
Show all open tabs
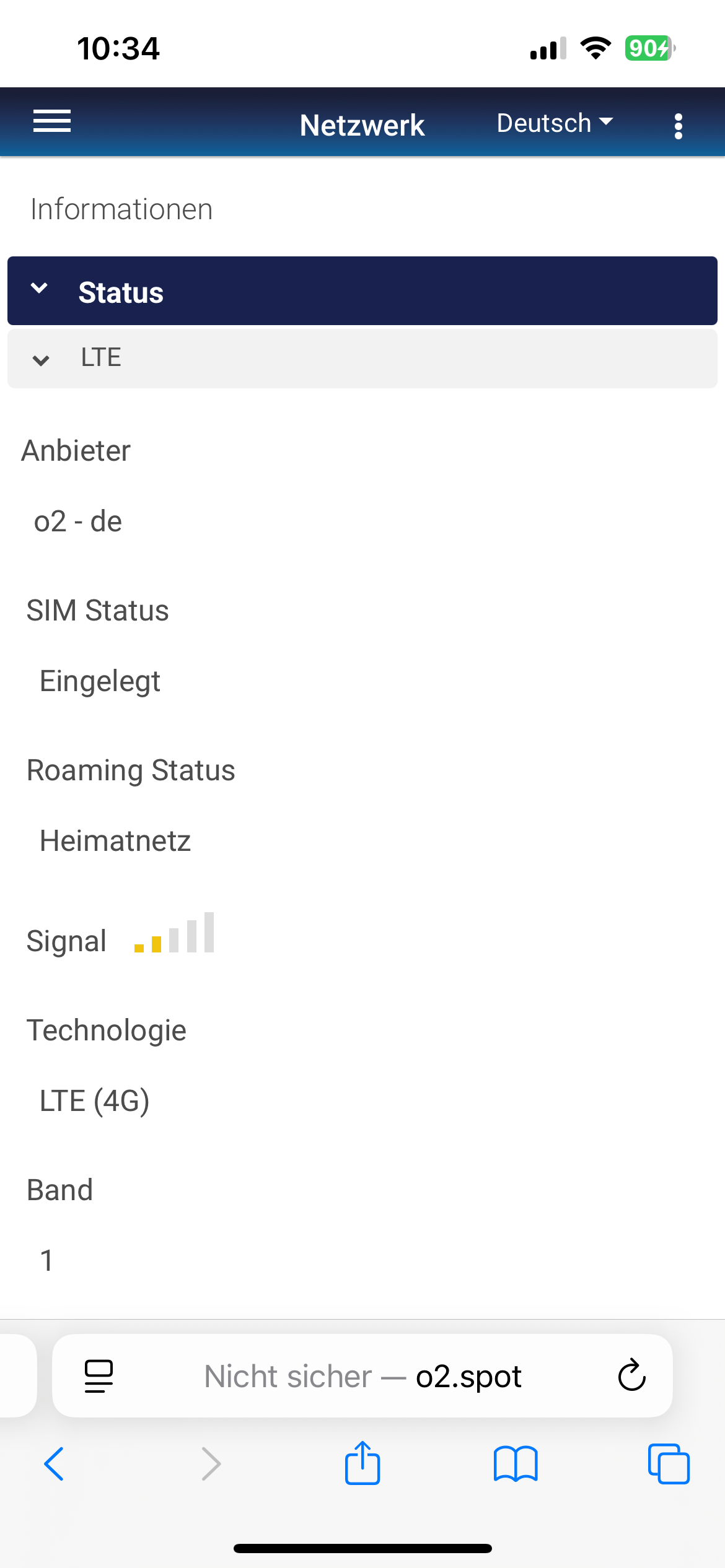669,1464
